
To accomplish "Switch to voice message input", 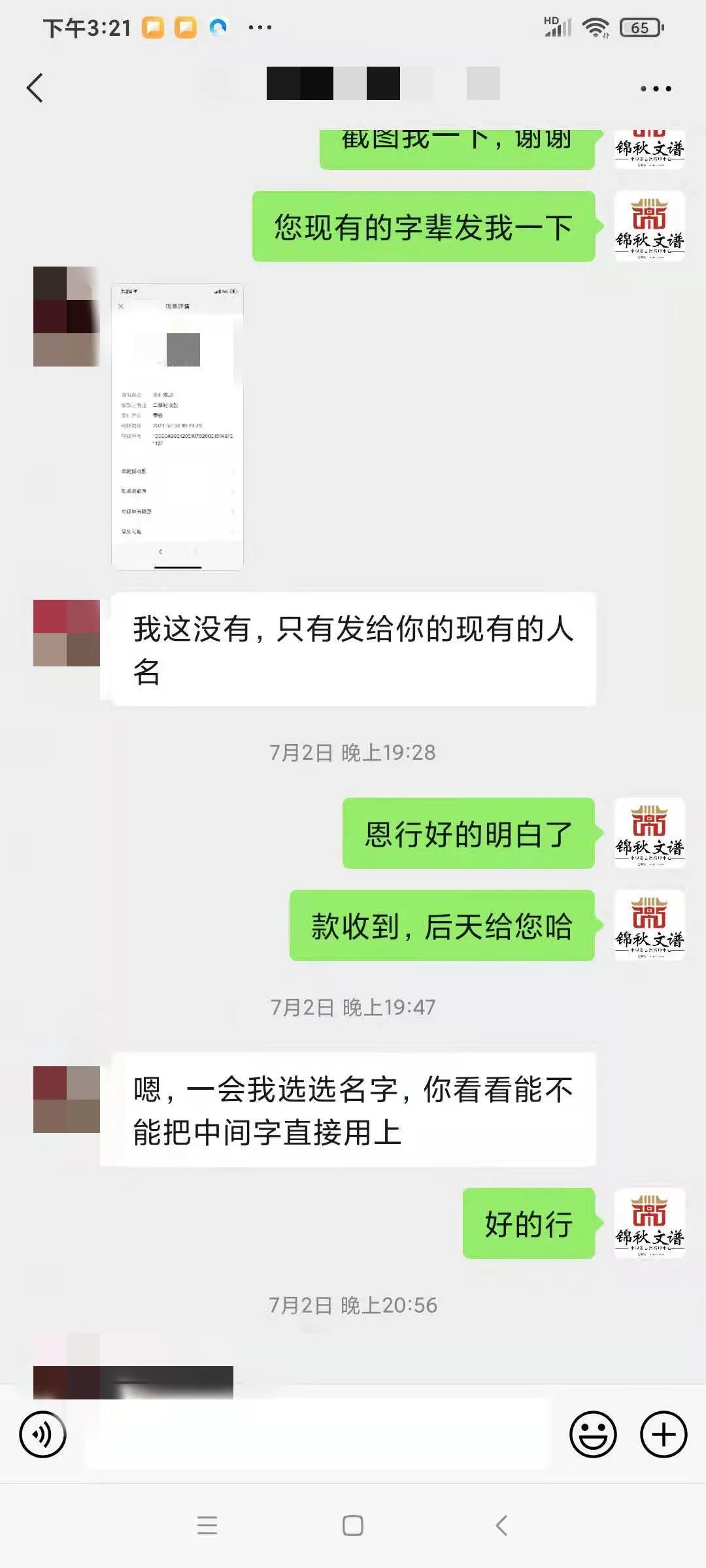I will coord(43,1434).
